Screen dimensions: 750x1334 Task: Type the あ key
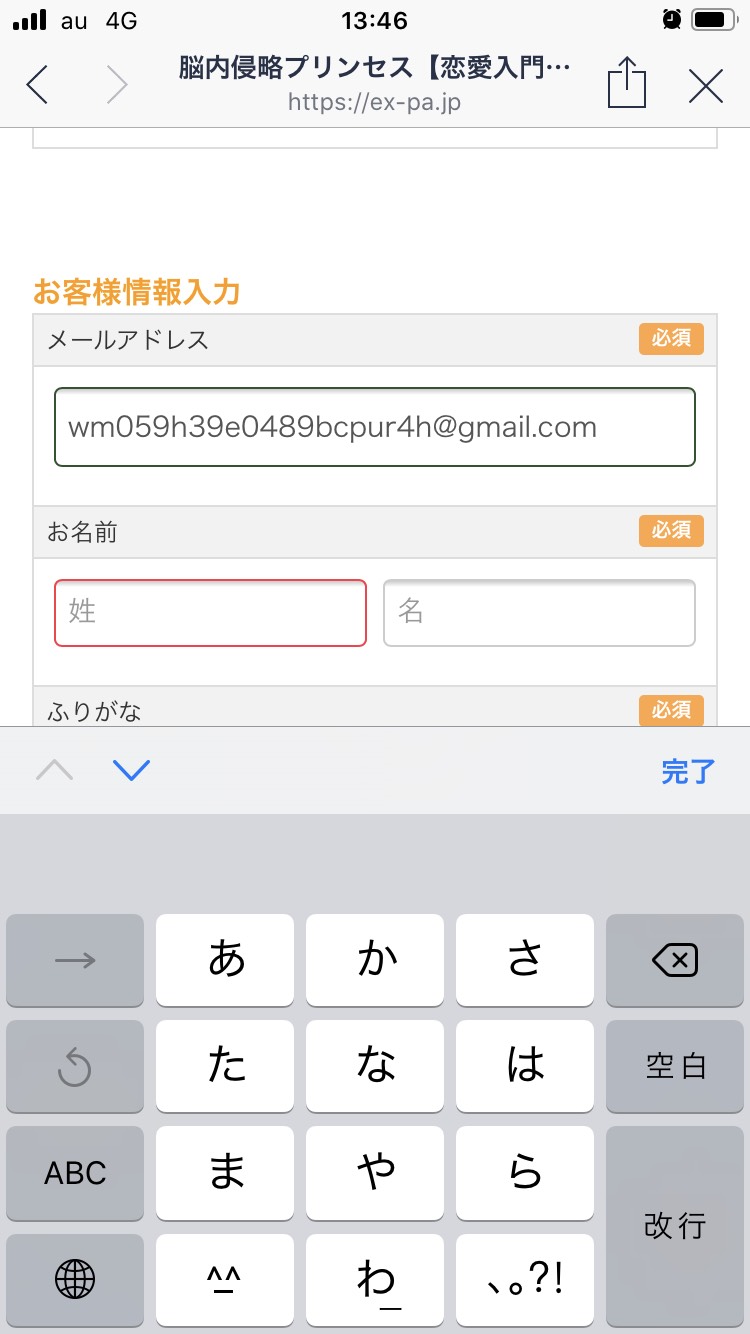tap(225, 960)
